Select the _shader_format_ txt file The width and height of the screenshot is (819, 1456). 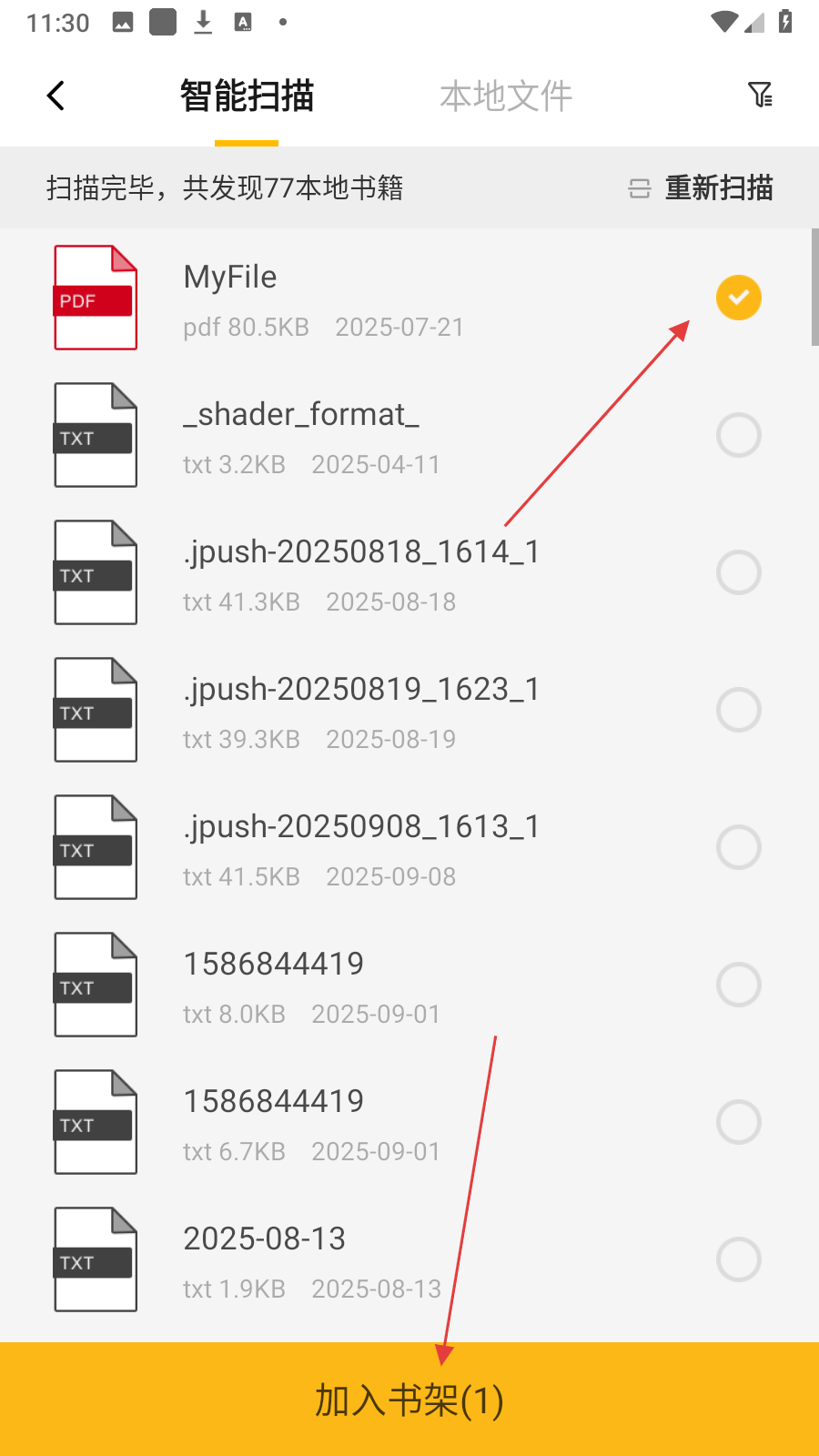(x=738, y=435)
